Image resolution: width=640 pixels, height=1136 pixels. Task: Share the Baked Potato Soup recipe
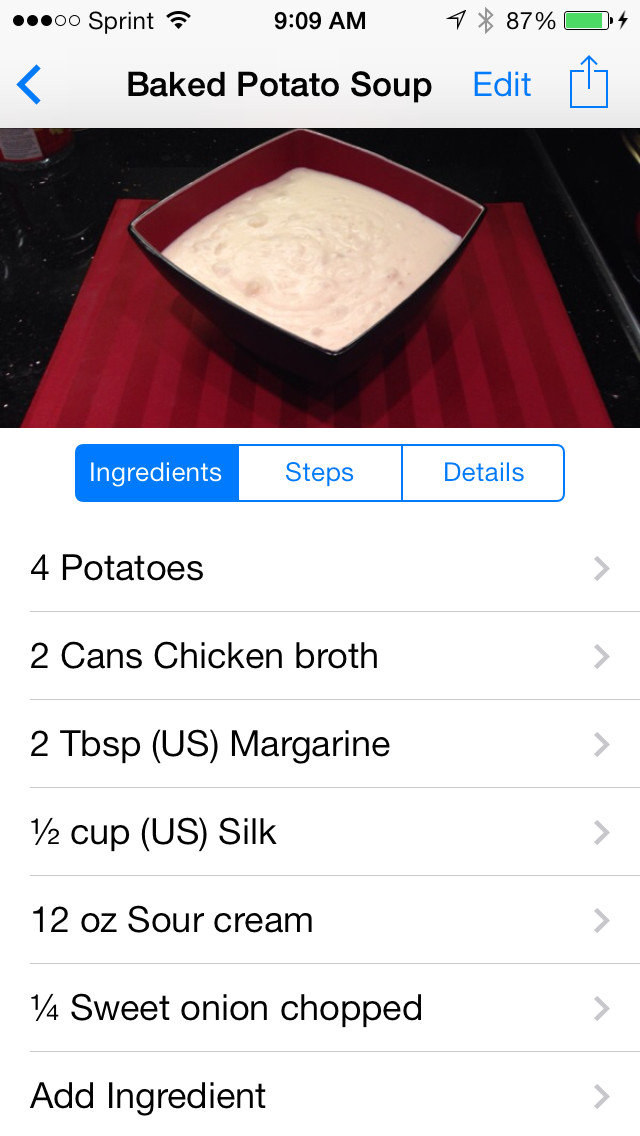589,83
